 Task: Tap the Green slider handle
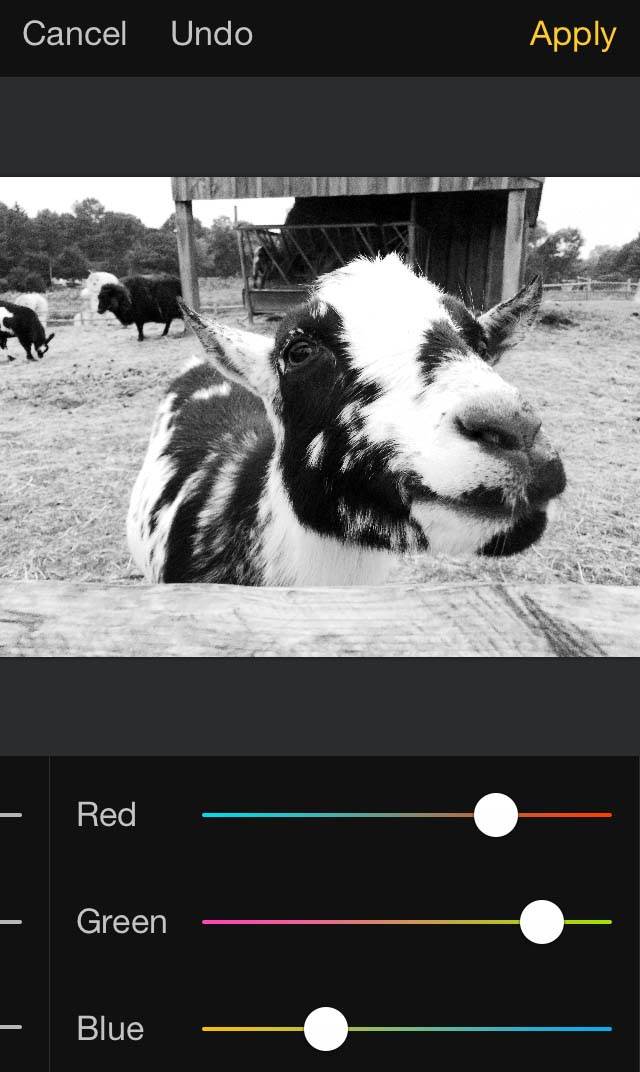click(542, 922)
